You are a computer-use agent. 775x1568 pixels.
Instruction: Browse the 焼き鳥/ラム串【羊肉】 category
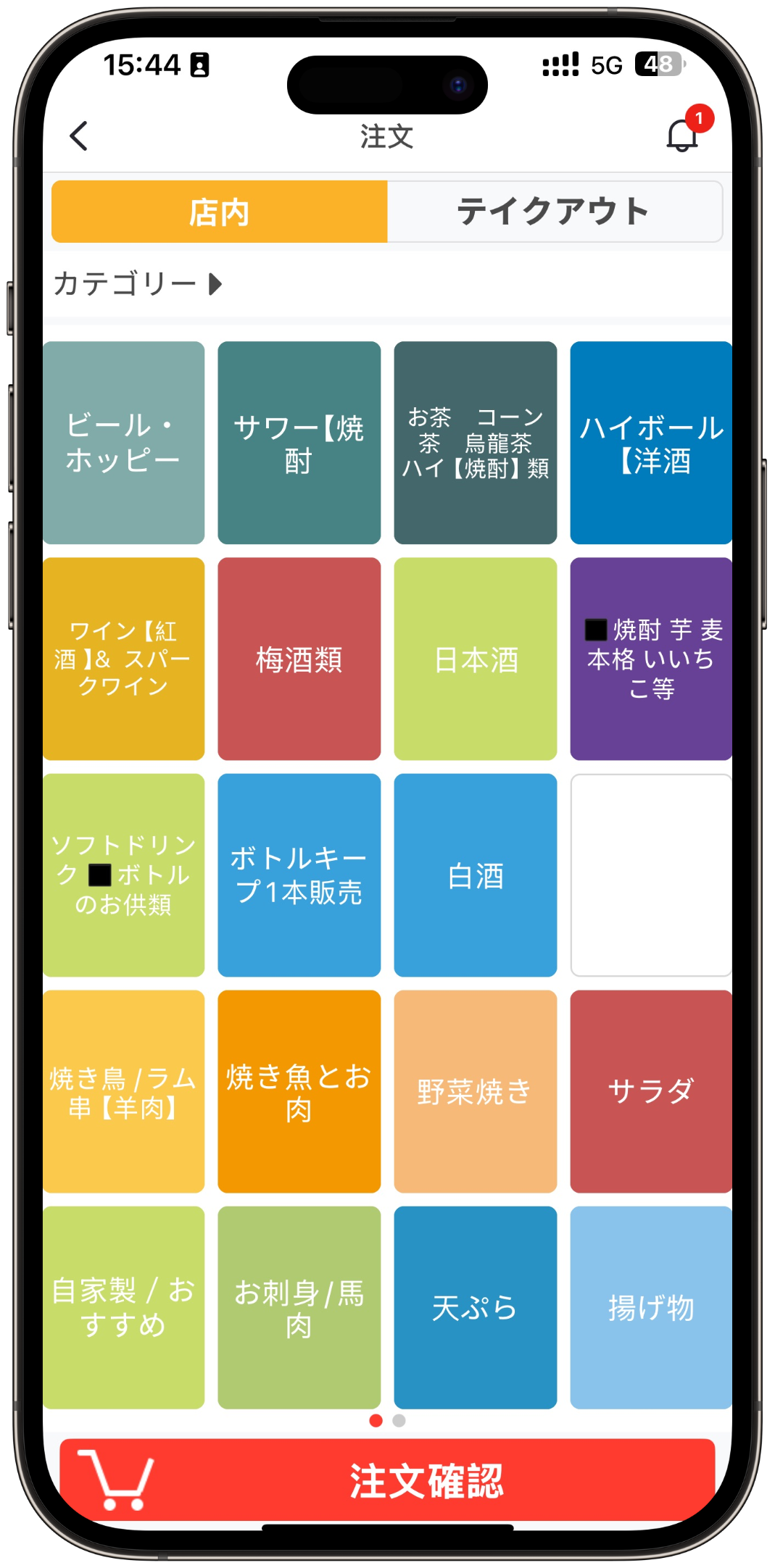click(123, 1091)
